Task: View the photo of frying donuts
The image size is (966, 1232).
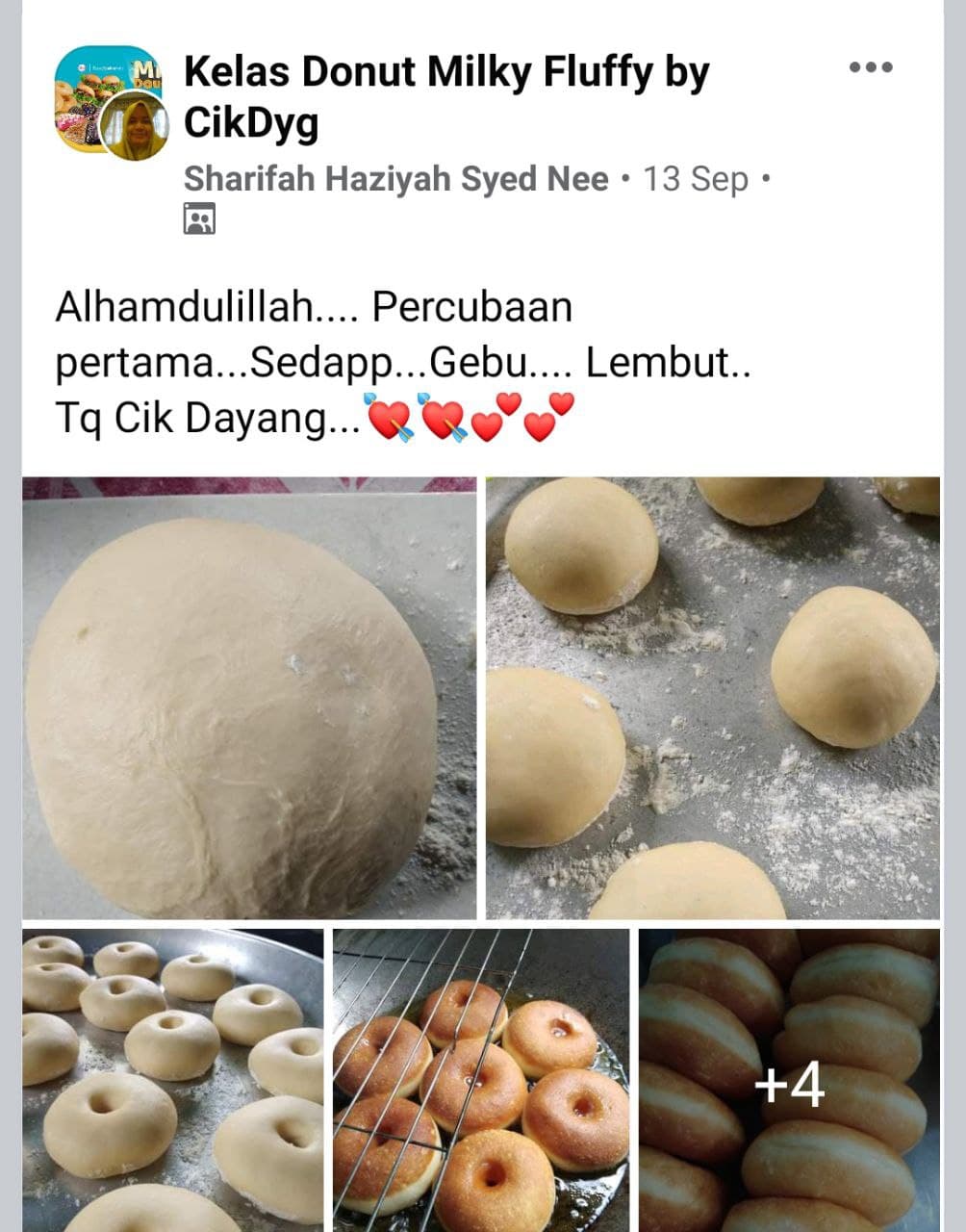Action: [x=480, y=1076]
